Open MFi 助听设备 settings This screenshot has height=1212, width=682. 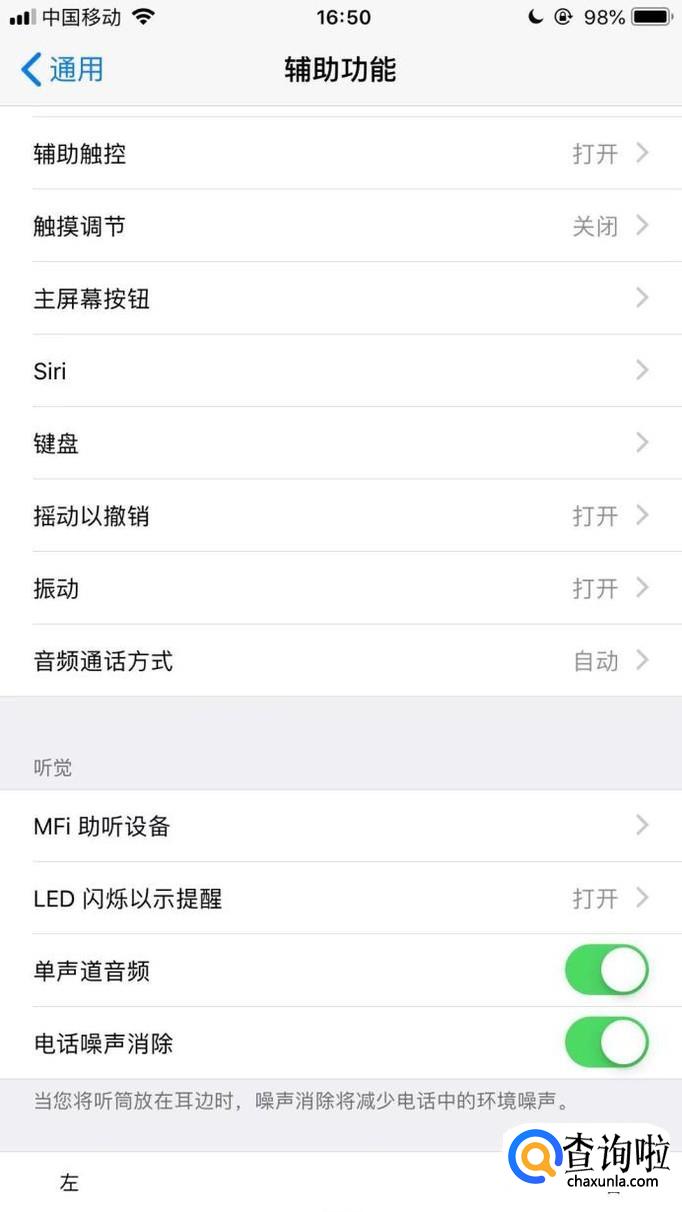coord(340,826)
